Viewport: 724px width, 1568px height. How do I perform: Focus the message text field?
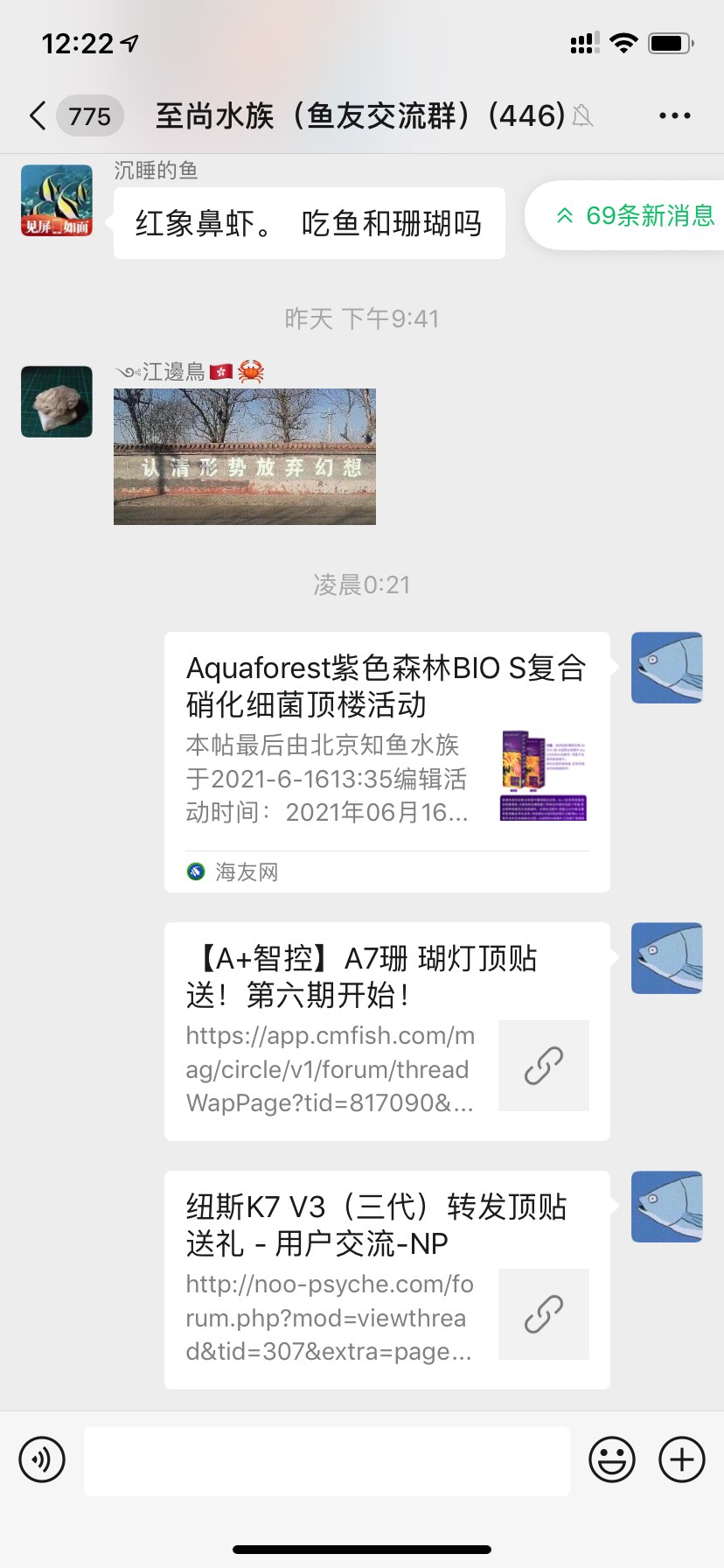tap(327, 1459)
